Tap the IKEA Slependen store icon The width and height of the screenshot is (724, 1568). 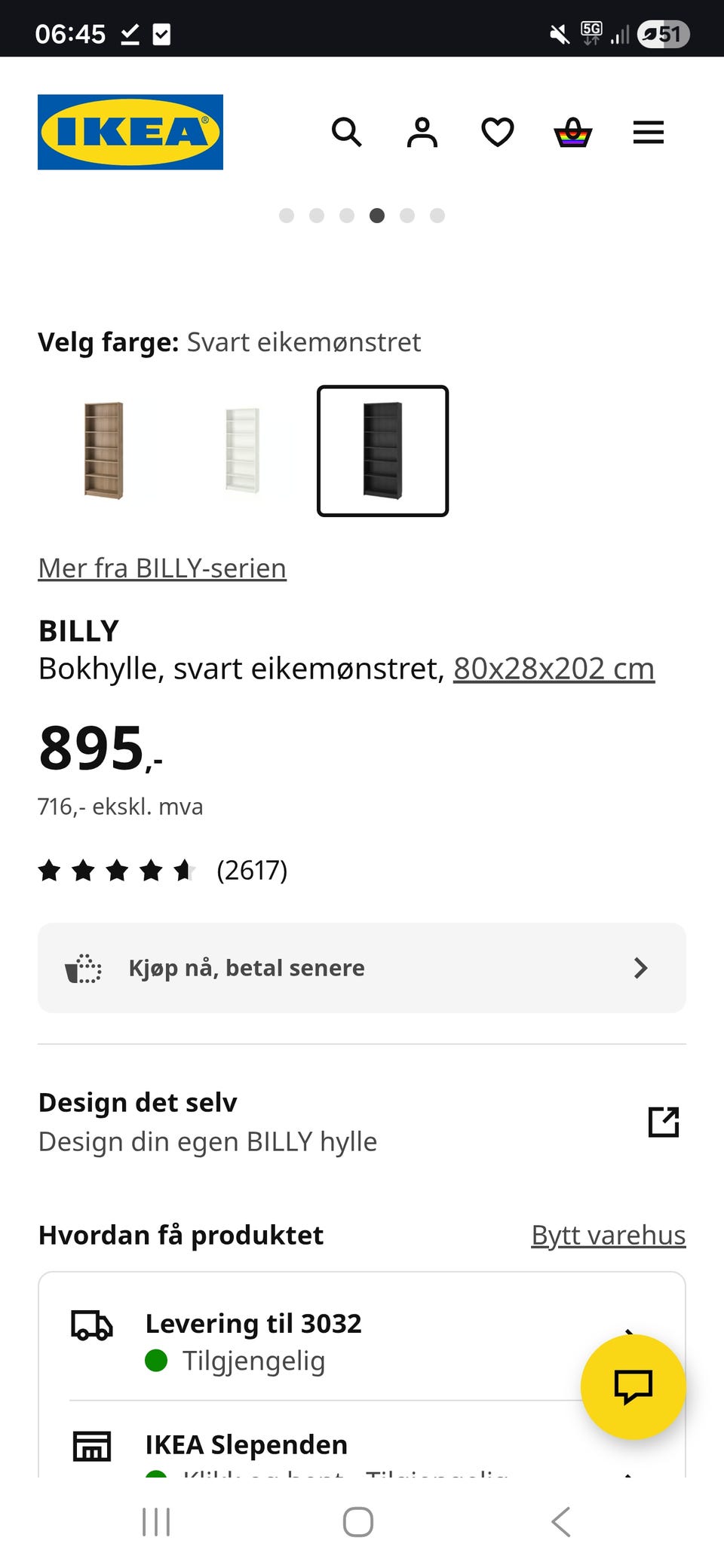[92, 1444]
